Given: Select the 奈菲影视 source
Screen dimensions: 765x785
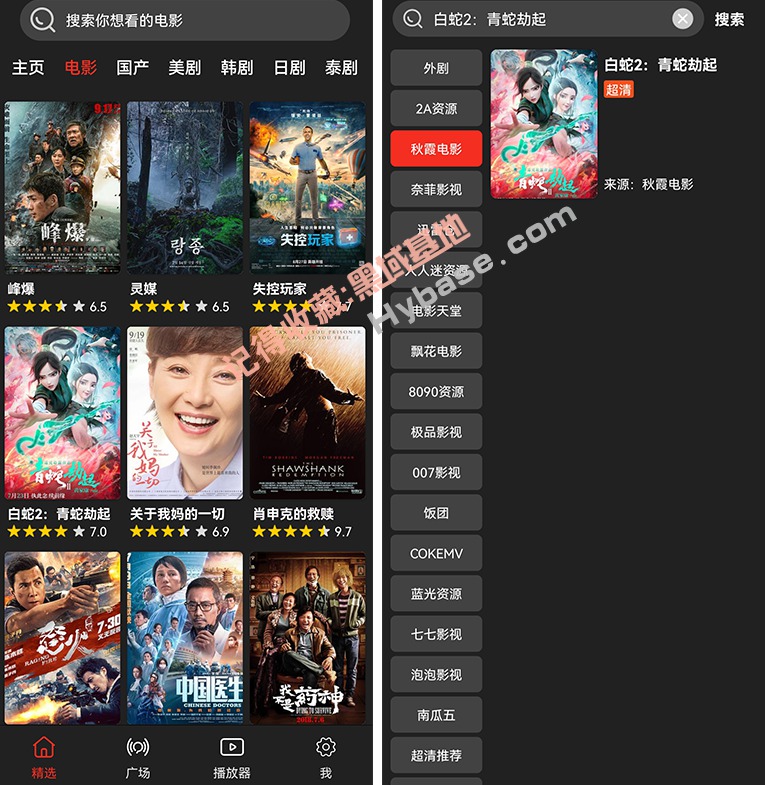Looking at the screenshot, I should [x=436, y=189].
